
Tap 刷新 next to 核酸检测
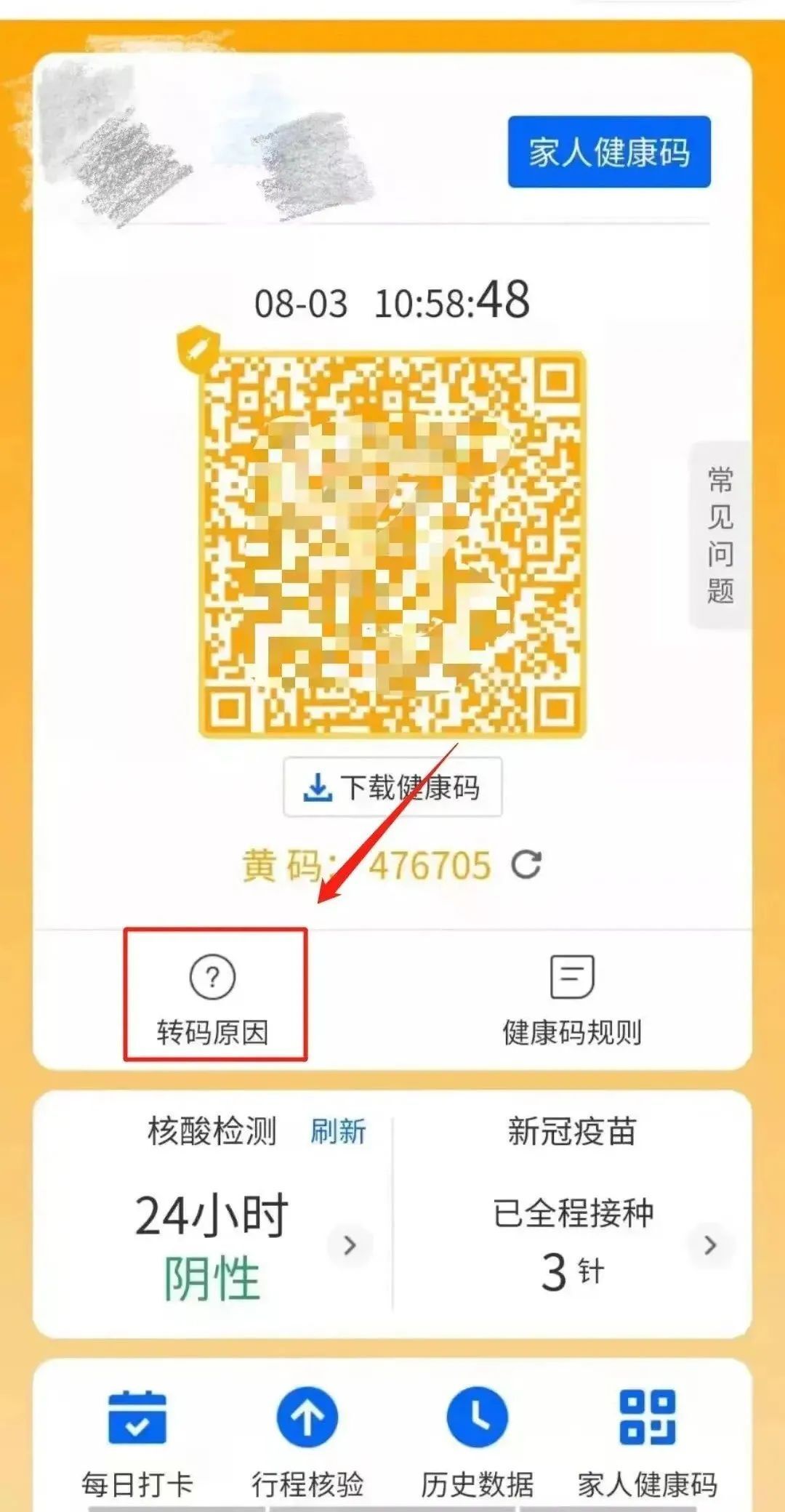click(338, 1132)
